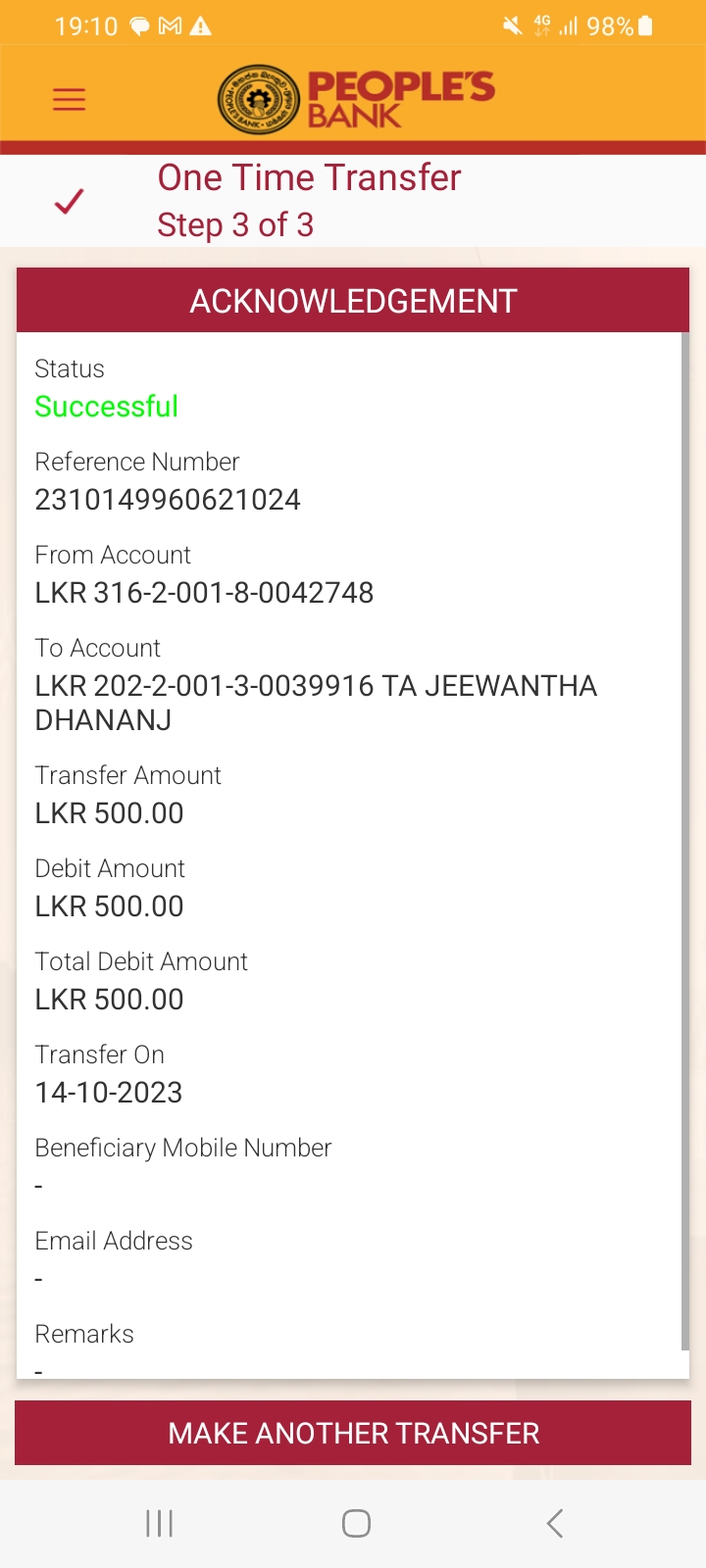706x1568 pixels.
Task: Go back using the system back button
Action: pos(555,1523)
